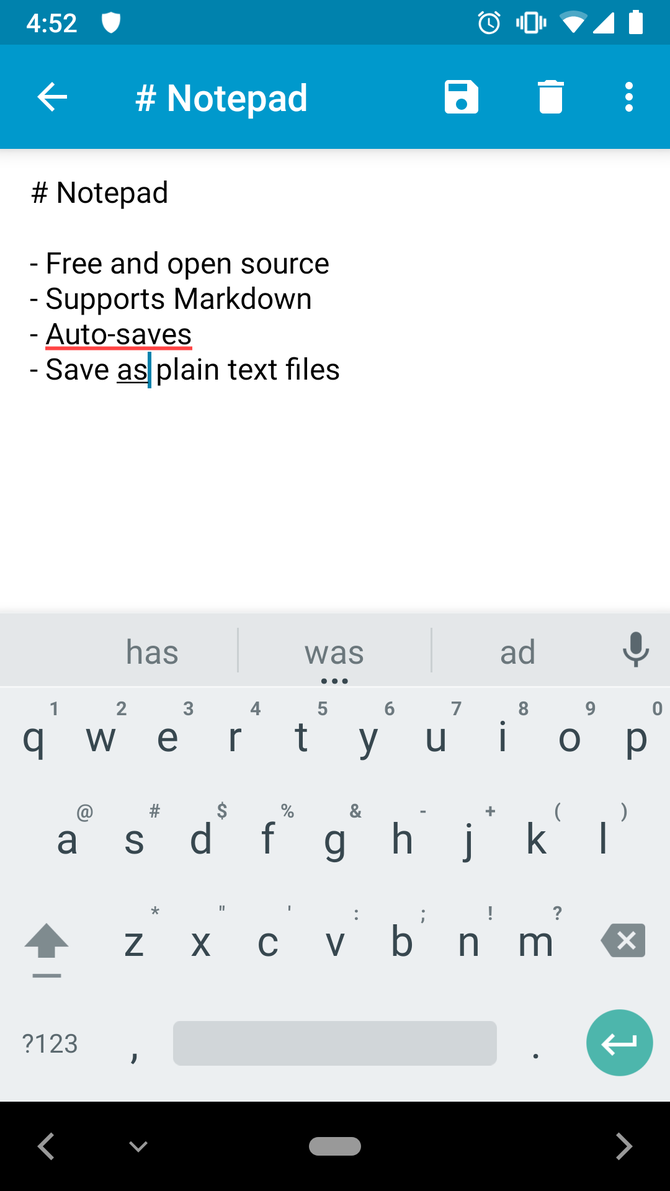Place the cursor in the note text area
Viewport: 670px width, 1191px height.
point(335,380)
